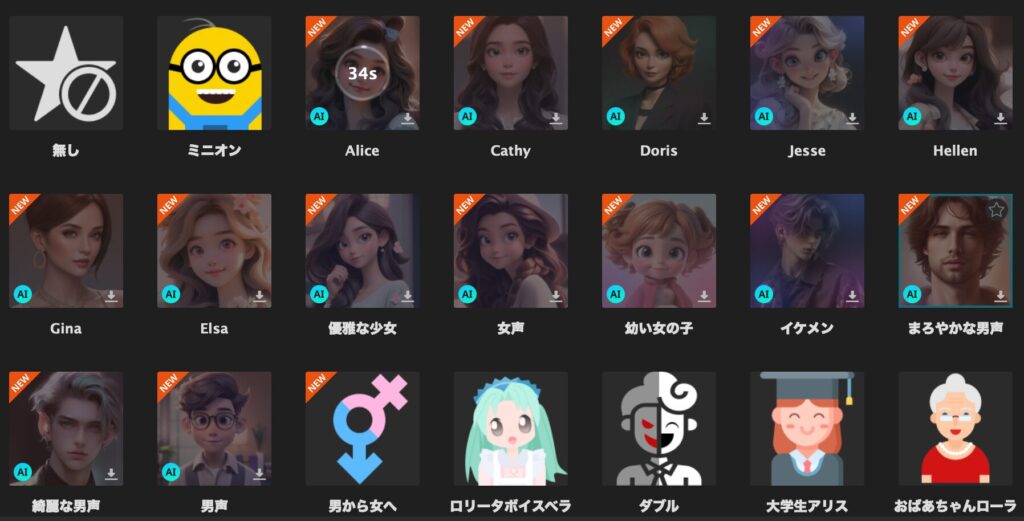Choose the 綺麗な男声 voice
Viewport: 1024px width, 521px height.
tap(66, 429)
